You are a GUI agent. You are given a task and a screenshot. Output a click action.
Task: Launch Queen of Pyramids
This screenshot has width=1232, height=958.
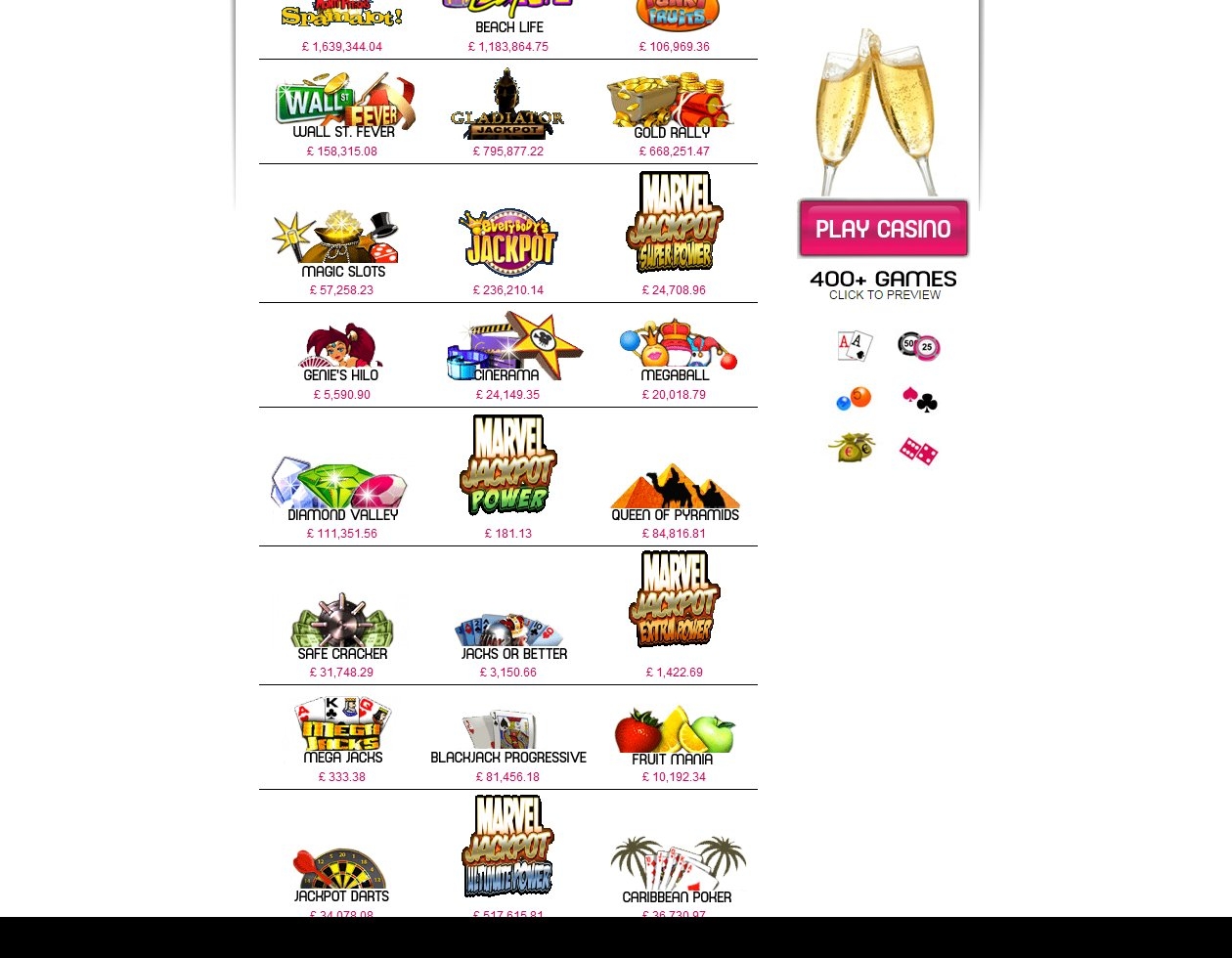pyautogui.click(x=675, y=491)
